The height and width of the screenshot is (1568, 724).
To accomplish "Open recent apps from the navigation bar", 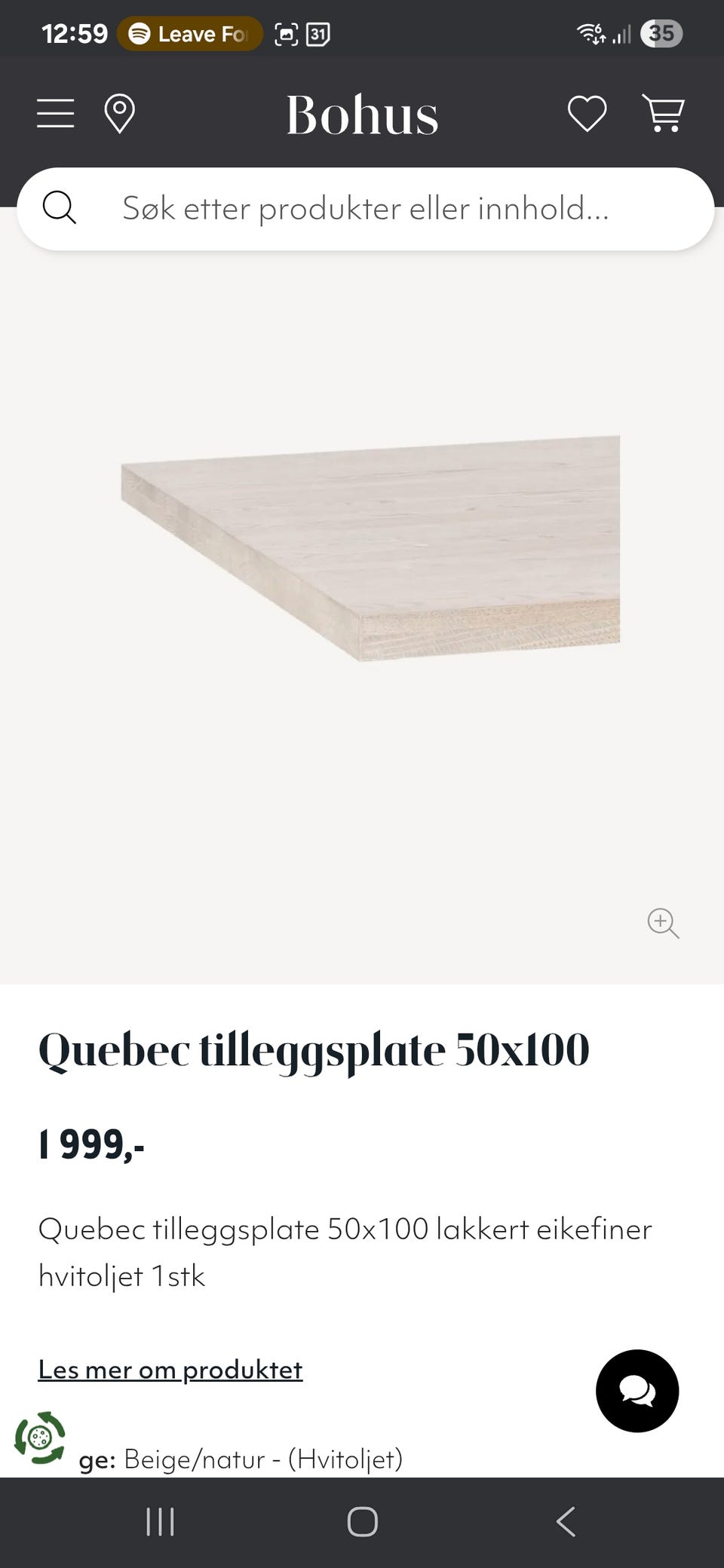I will click(x=159, y=1521).
